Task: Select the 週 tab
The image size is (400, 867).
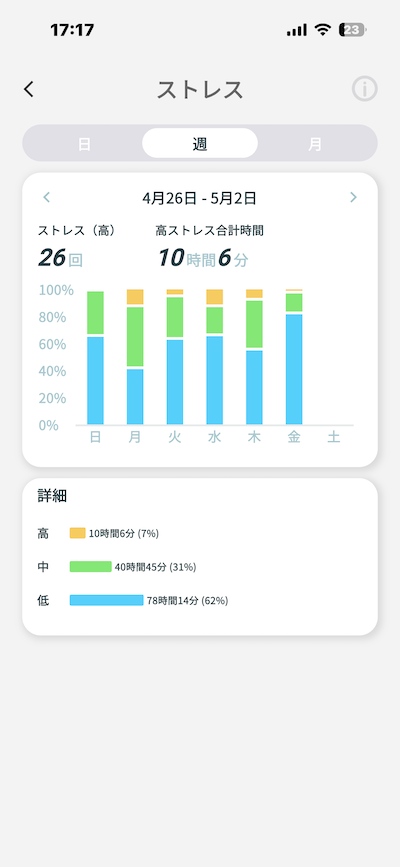Action: [x=200, y=144]
